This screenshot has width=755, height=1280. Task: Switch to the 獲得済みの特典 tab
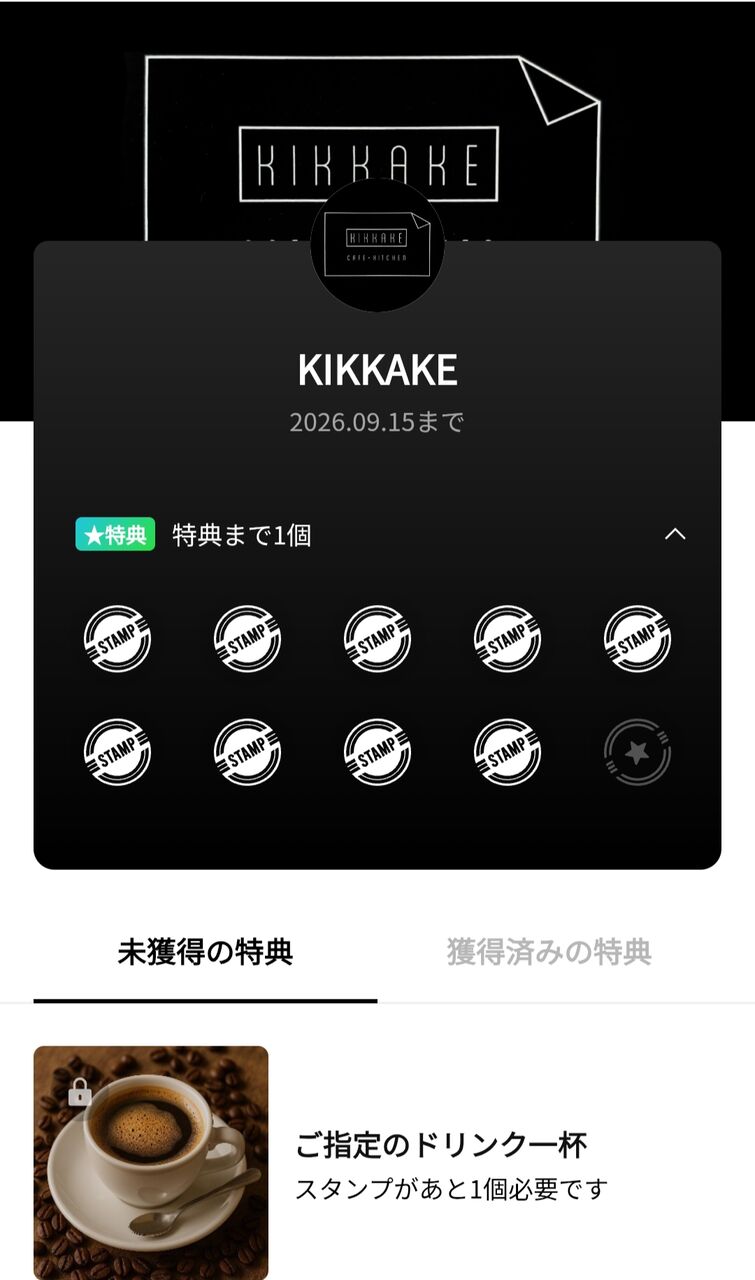tap(549, 952)
